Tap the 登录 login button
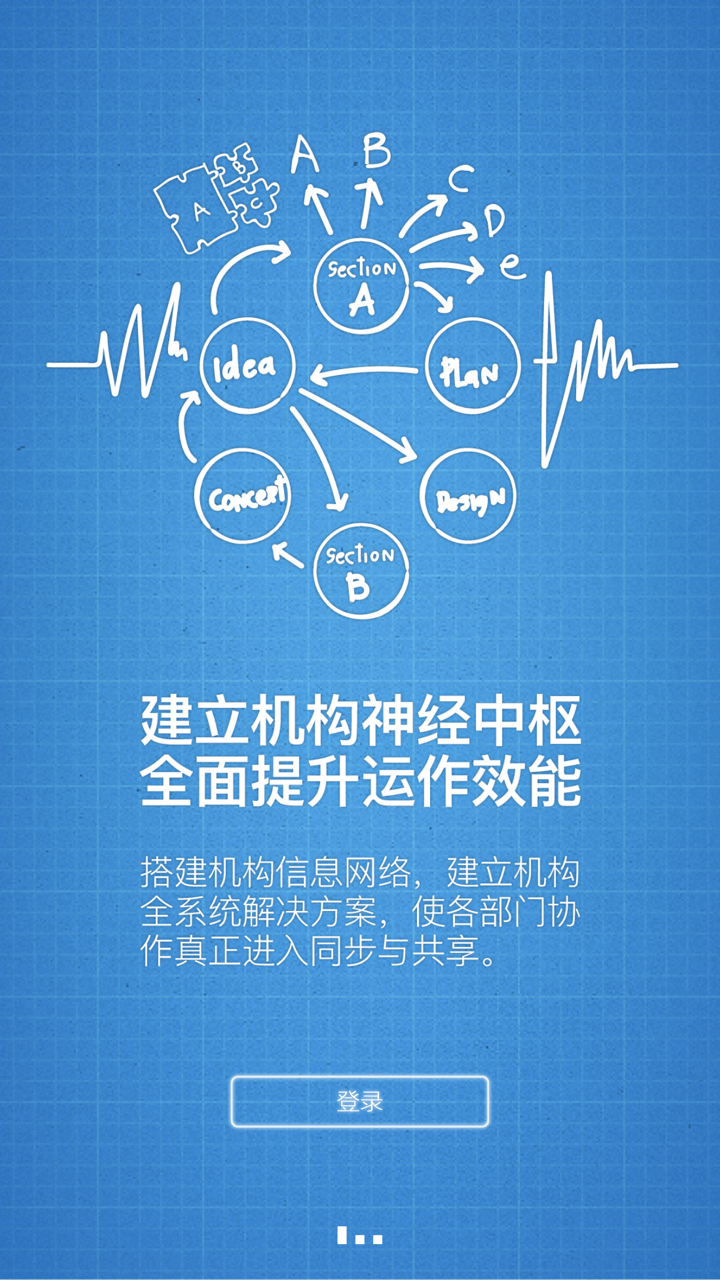Screen dimensions: 720x1280 pos(360,1101)
